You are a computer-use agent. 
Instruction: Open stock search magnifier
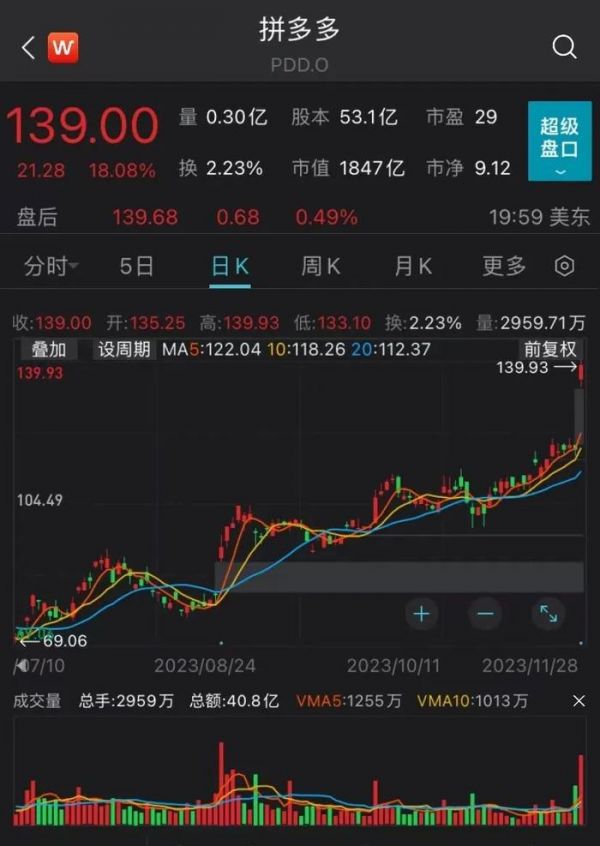click(564, 46)
